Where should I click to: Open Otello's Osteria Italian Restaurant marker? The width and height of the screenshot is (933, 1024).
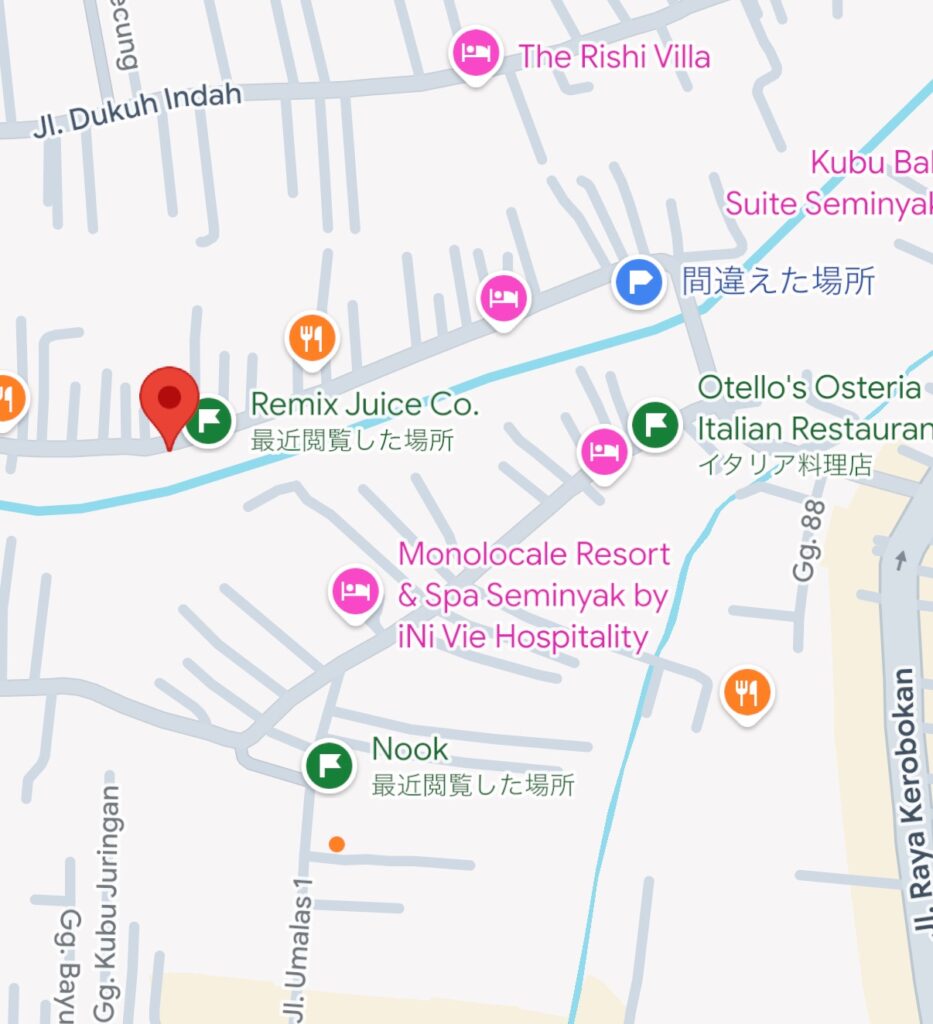tap(656, 424)
